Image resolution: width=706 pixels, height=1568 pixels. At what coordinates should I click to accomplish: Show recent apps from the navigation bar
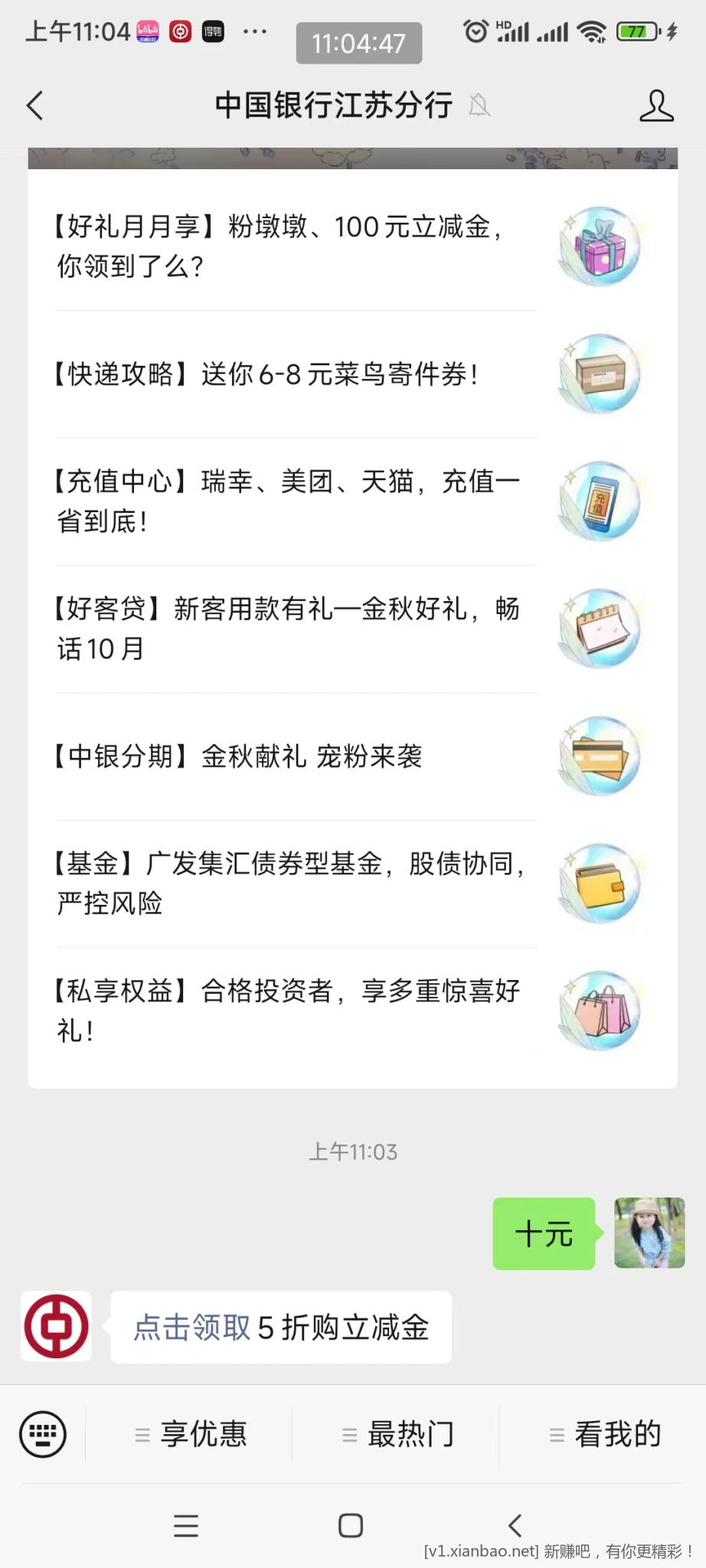click(x=186, y=1525)
